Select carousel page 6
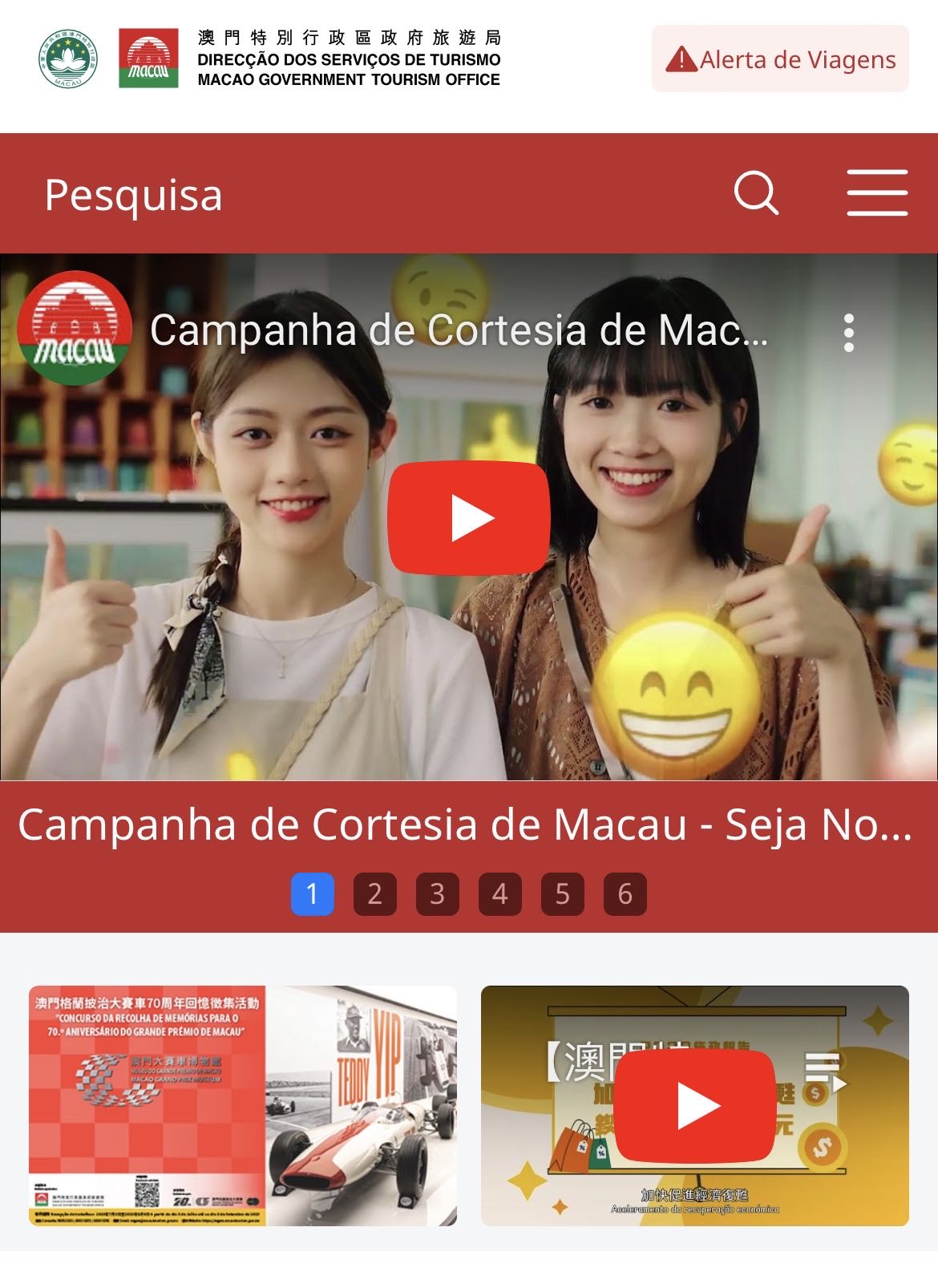This screenshot has height=1288, width=938. point(625,893)
